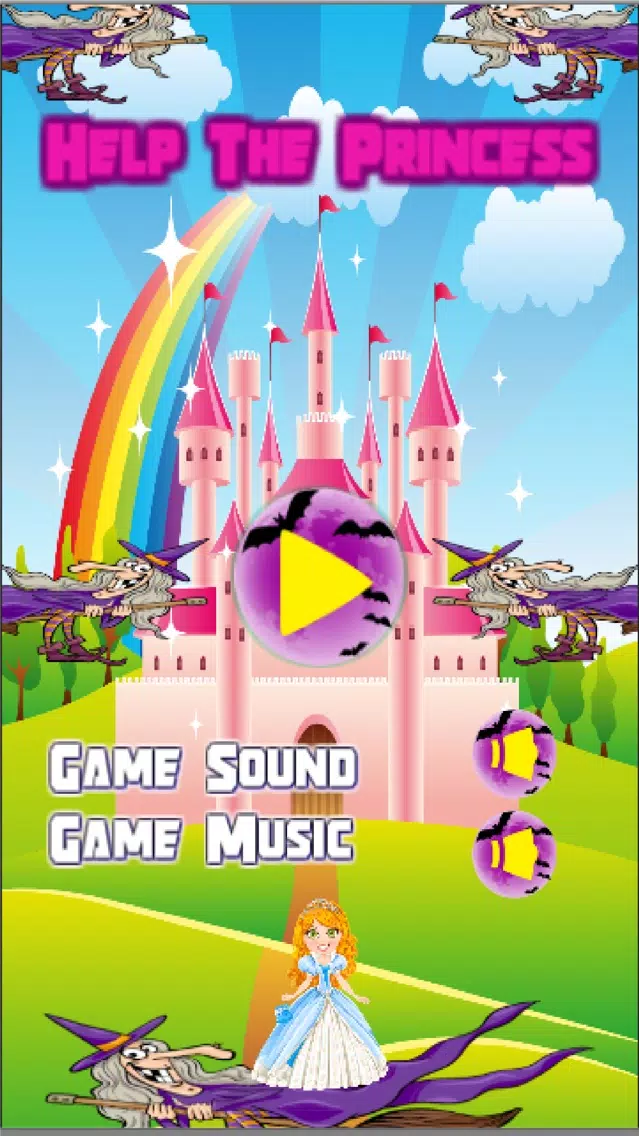
Task: Start the game with the yellow play button
Action: click(318, 580)
